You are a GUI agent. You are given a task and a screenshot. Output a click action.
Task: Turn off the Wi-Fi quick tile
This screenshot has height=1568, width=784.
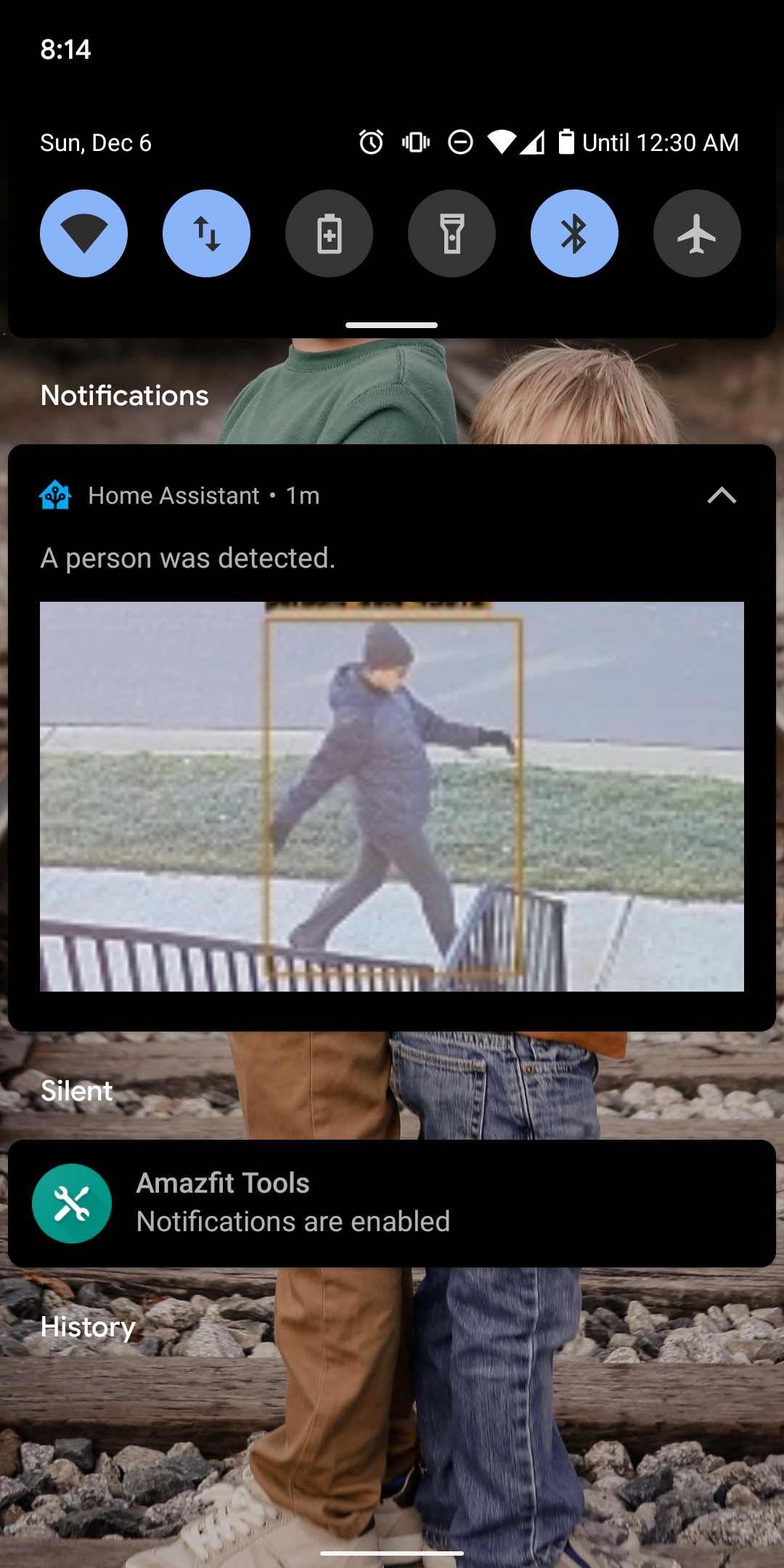pyautogui.click(x=83, y=233)
